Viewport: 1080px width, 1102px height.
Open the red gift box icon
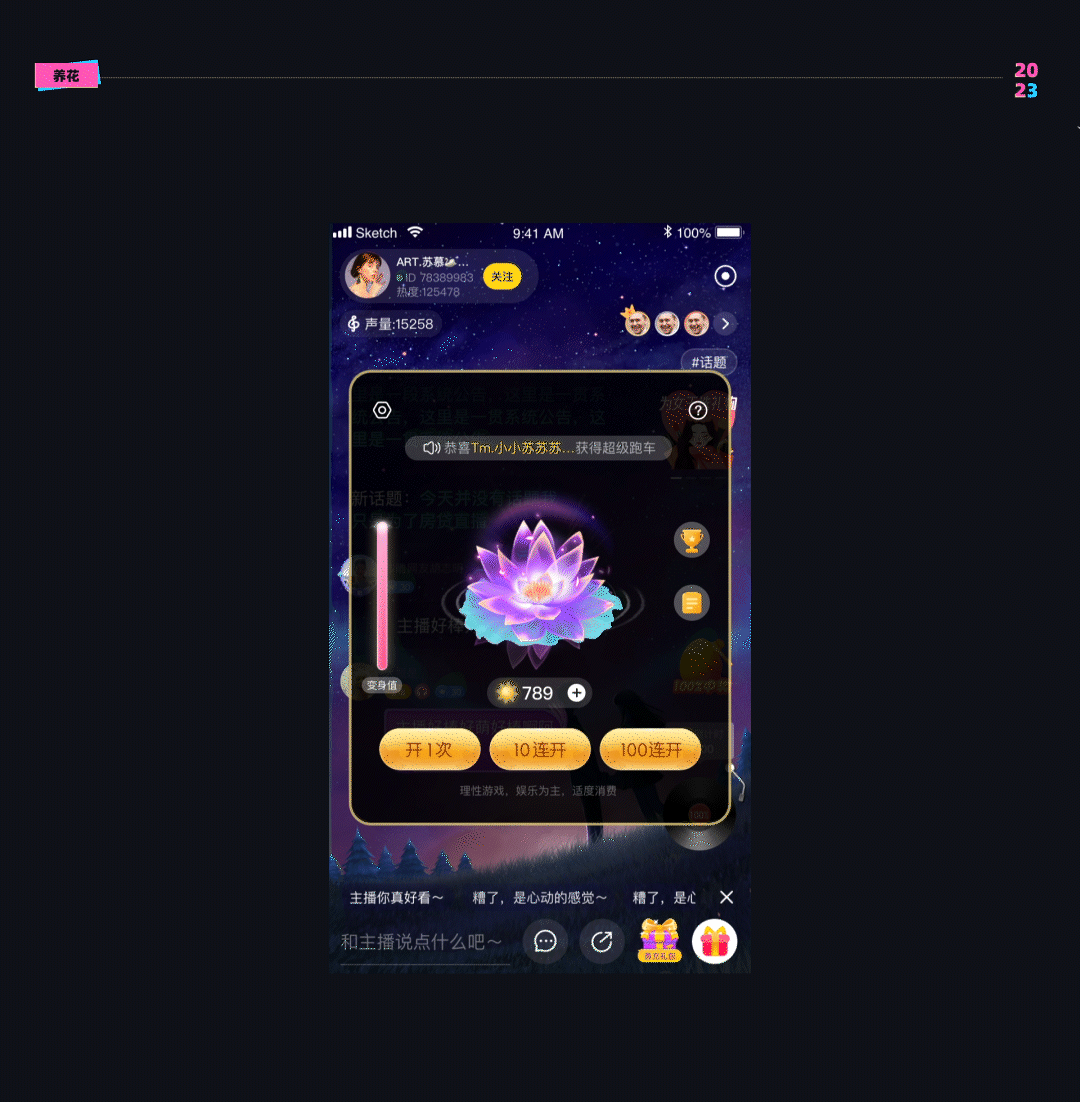click(x=715, y=940)
